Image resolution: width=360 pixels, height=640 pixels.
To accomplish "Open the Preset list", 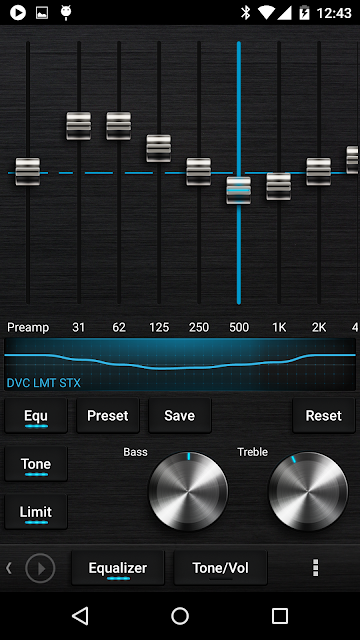I will pos(108,416).
